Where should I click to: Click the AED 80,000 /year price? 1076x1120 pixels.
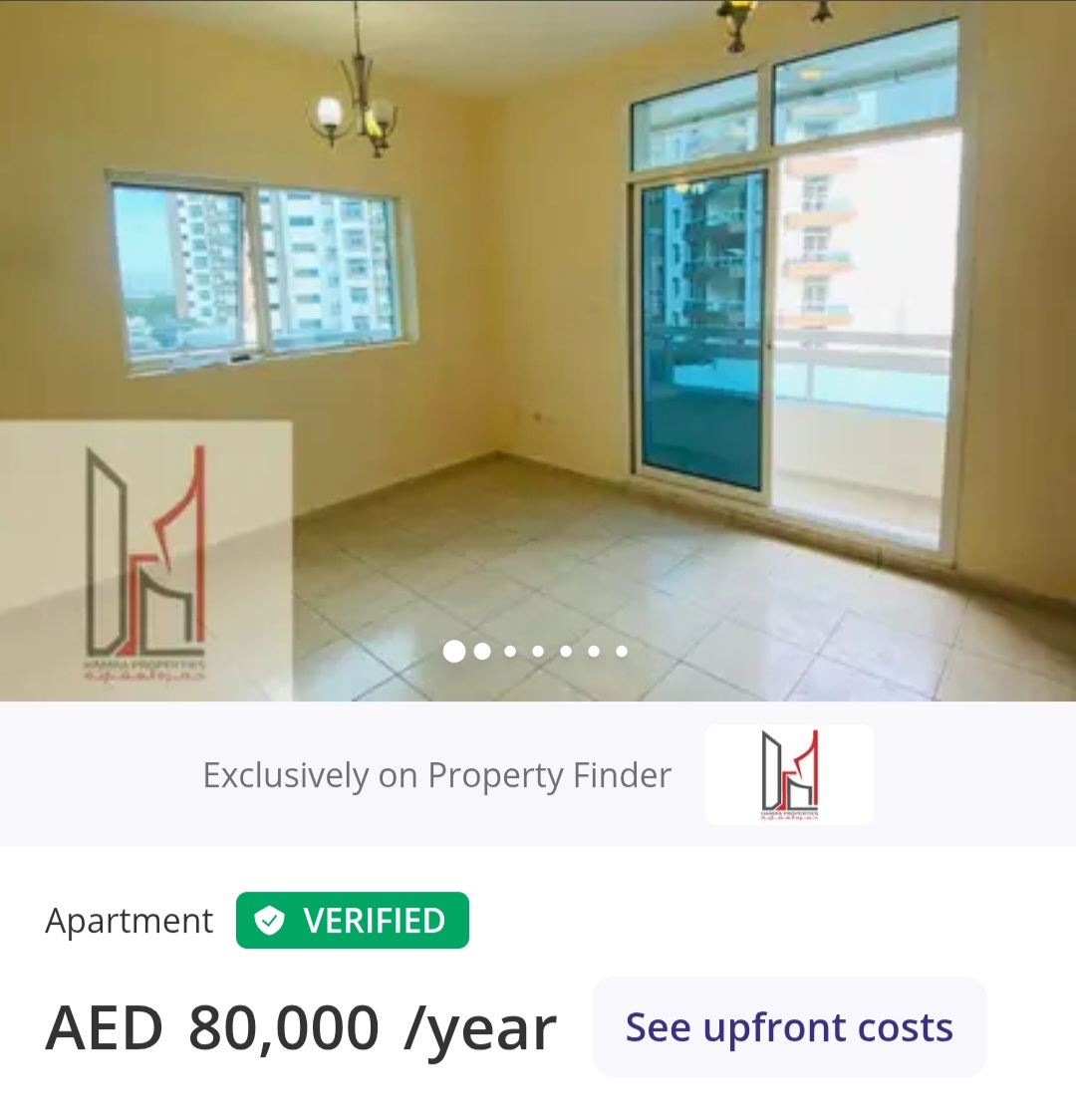point(299,1028)
